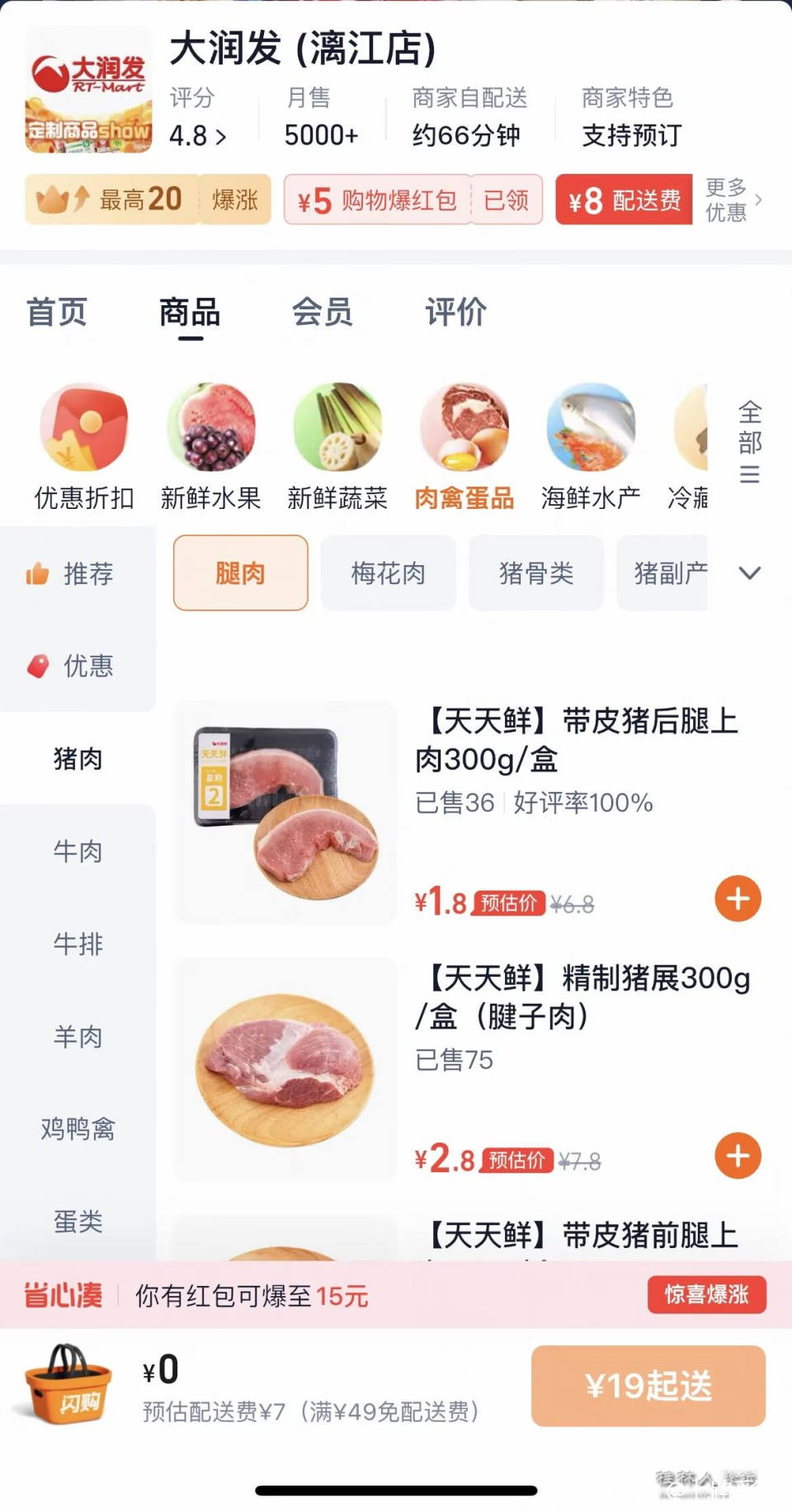792x1512 pixels.
Task: Open the 精制猪展300g product card
Action: coord(581,997)
